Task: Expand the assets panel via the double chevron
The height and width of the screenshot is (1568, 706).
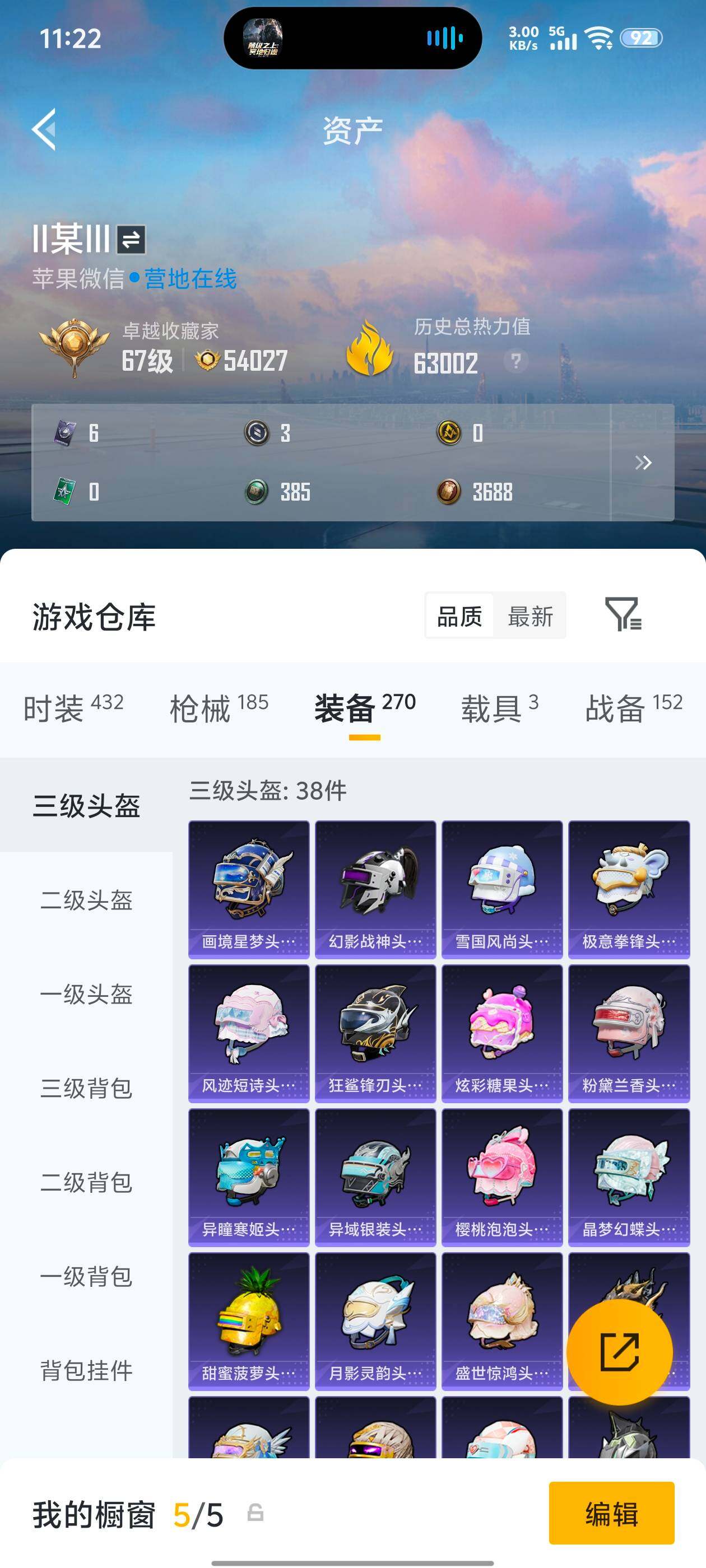Action: [x=643, y=463]
